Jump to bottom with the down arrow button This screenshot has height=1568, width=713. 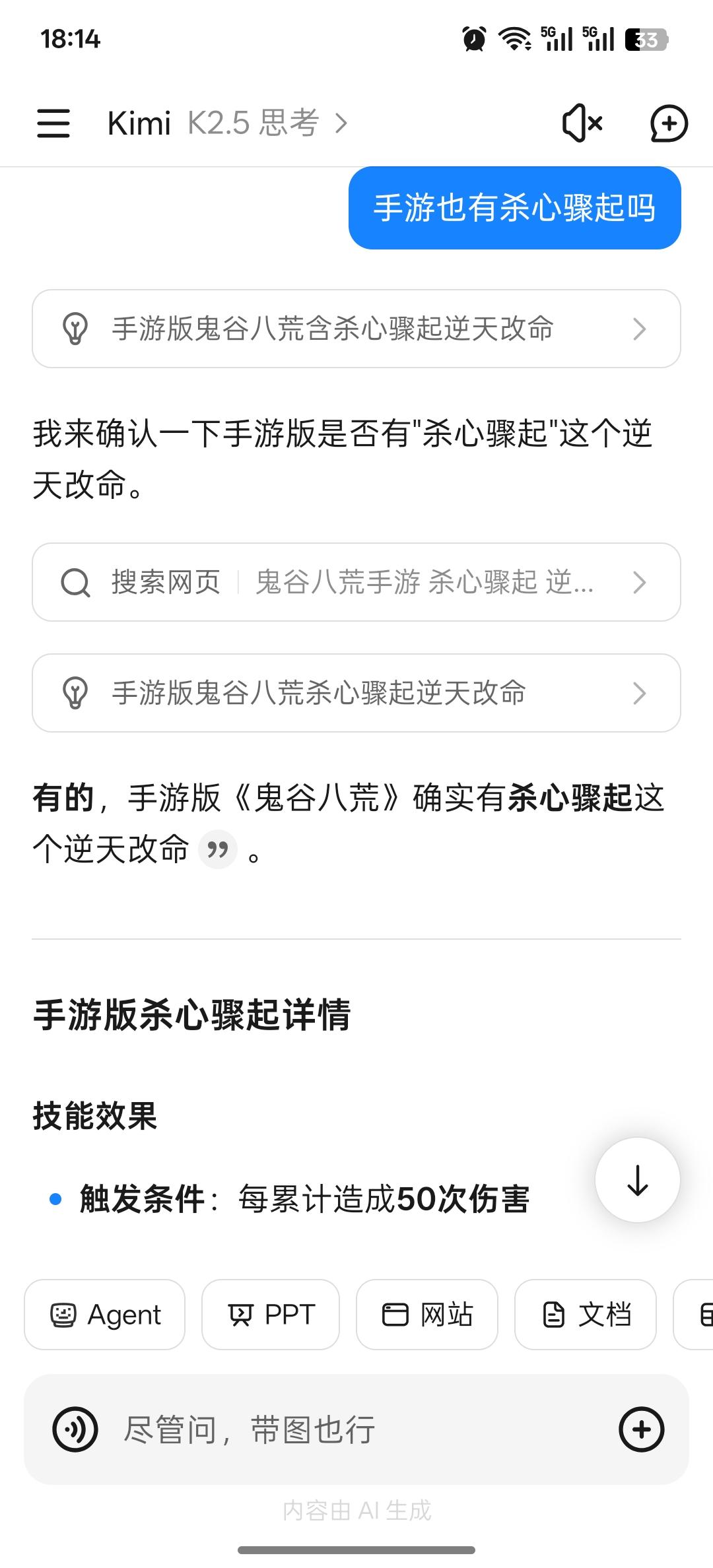point(637,1181)
